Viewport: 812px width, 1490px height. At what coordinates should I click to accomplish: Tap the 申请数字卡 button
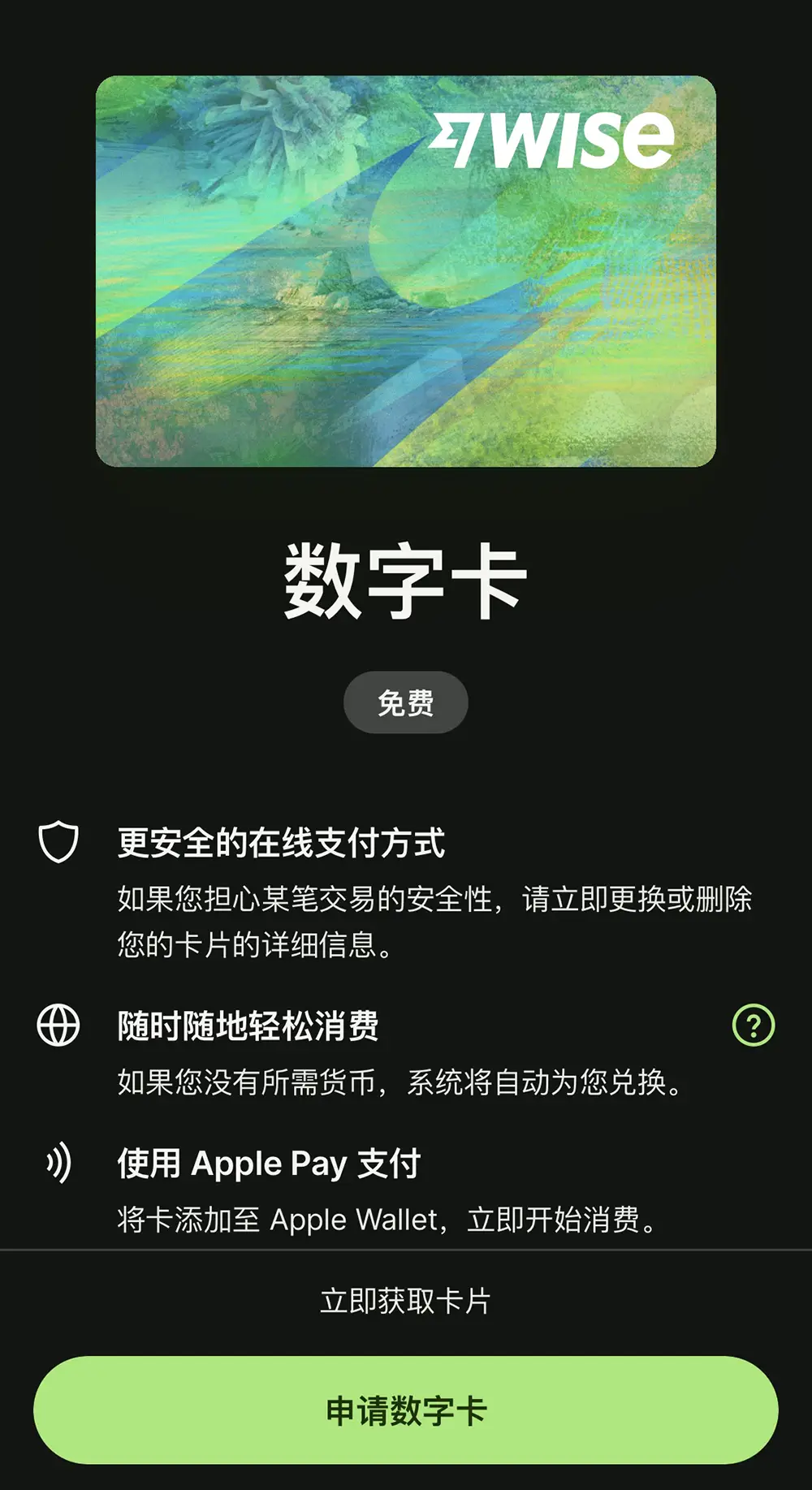[x=406, y=1410]
